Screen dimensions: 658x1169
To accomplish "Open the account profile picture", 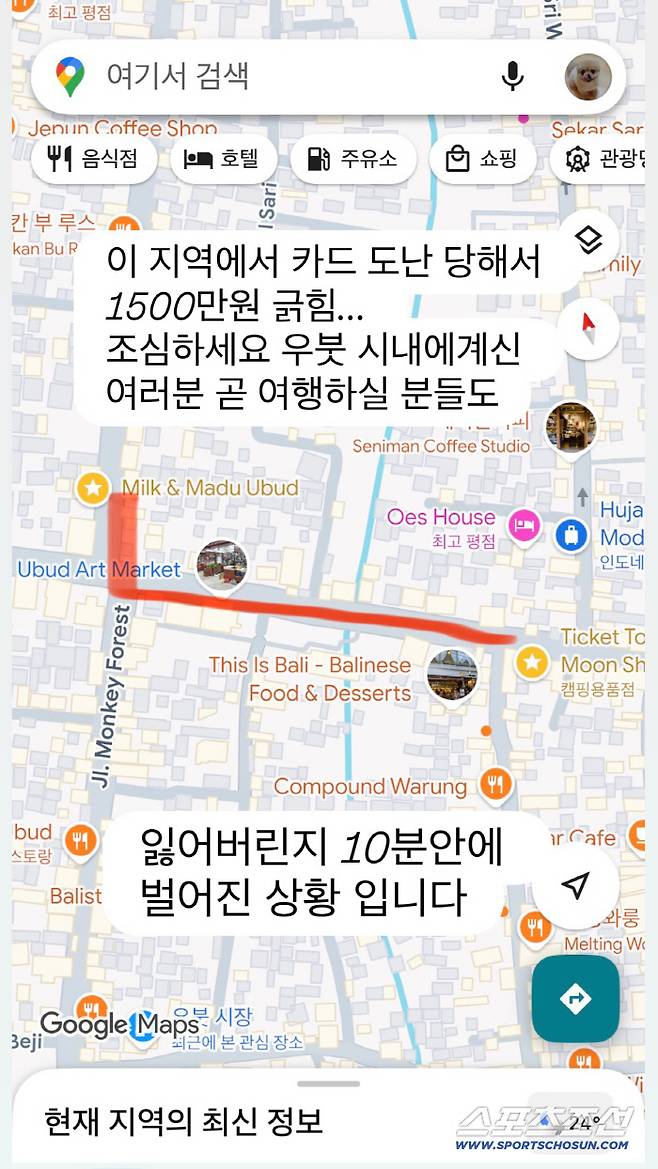I will click(x=587, y=77).
